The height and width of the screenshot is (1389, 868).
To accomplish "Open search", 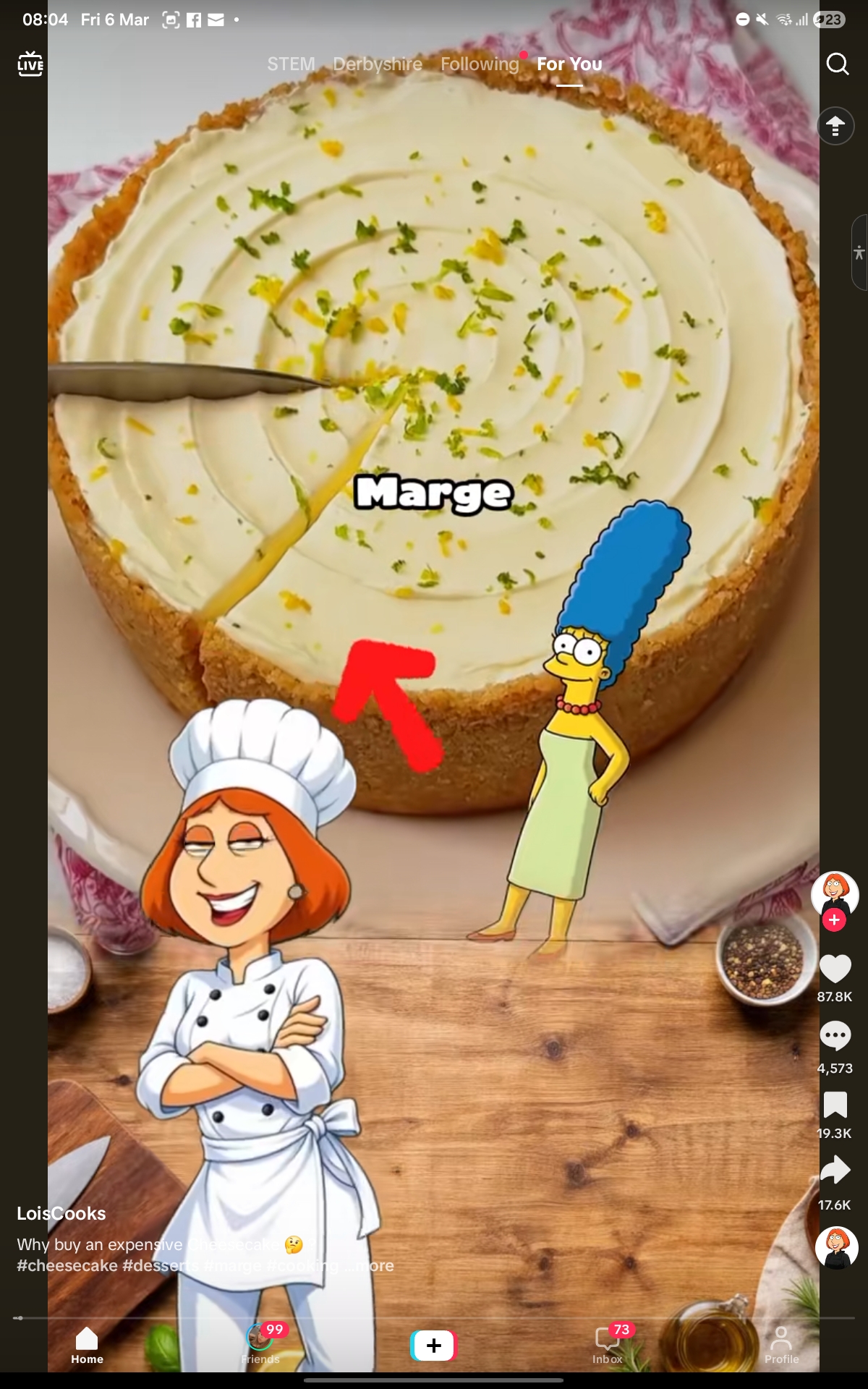I will [x=837, y=64].
